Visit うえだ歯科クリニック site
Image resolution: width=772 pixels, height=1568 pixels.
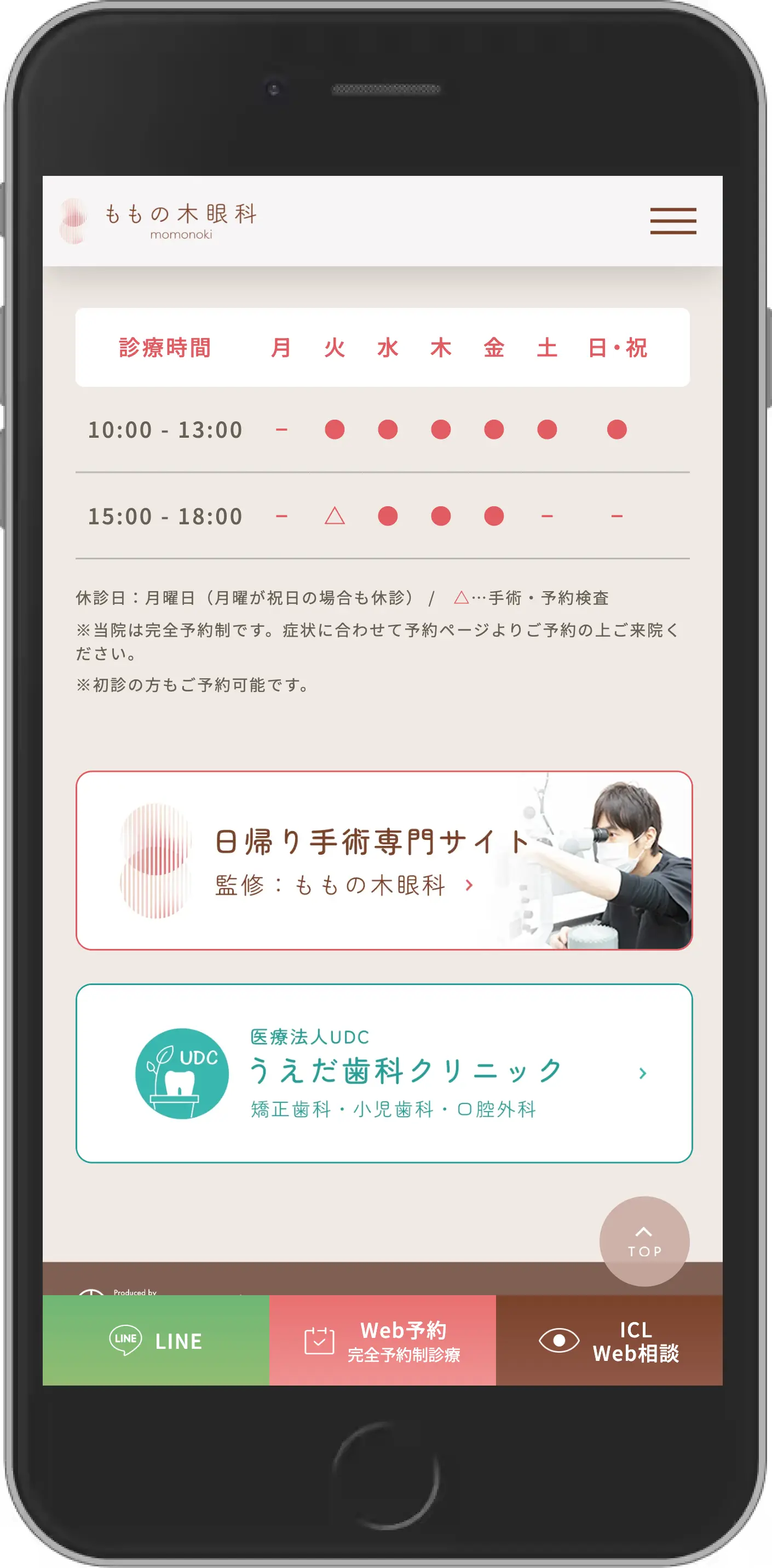383,1073
